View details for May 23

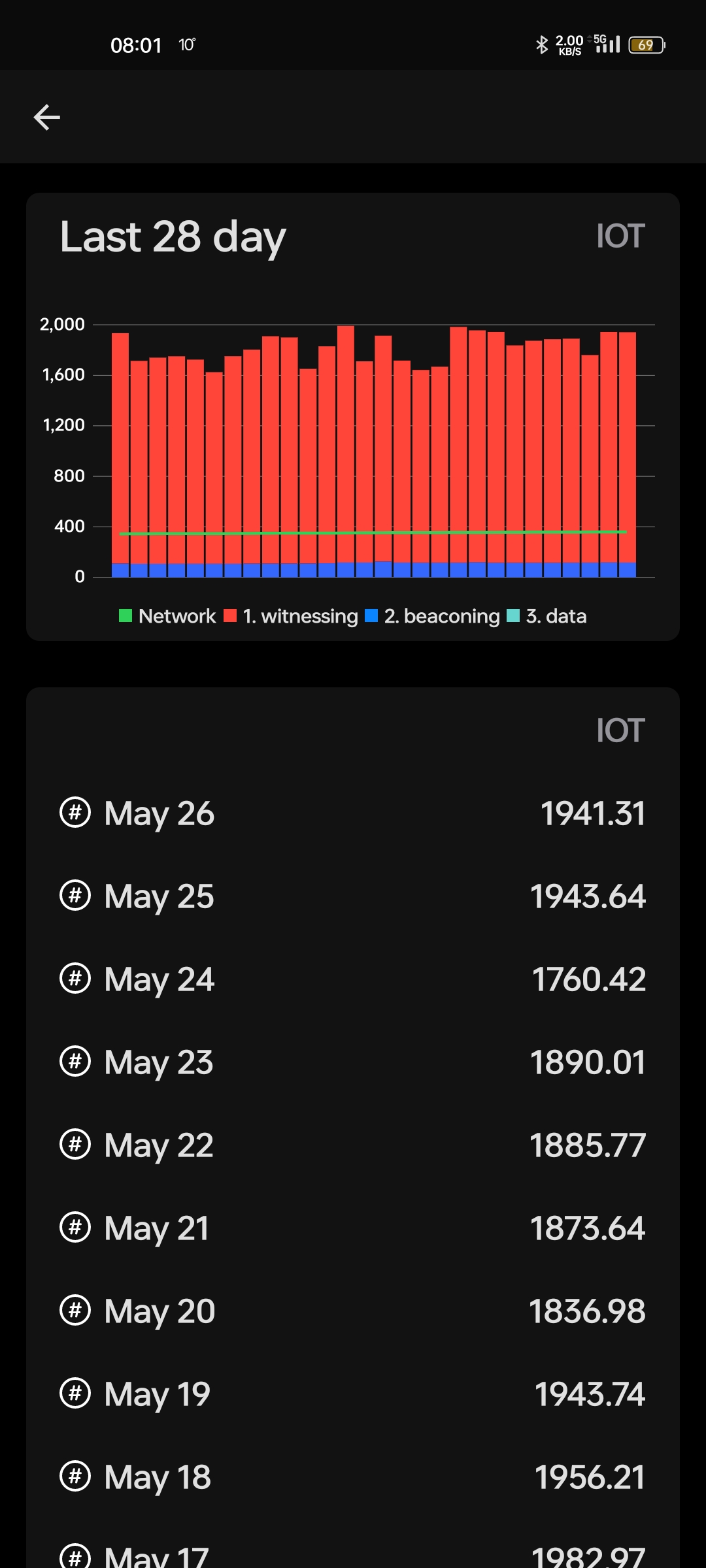click(x=353, y=1062)
